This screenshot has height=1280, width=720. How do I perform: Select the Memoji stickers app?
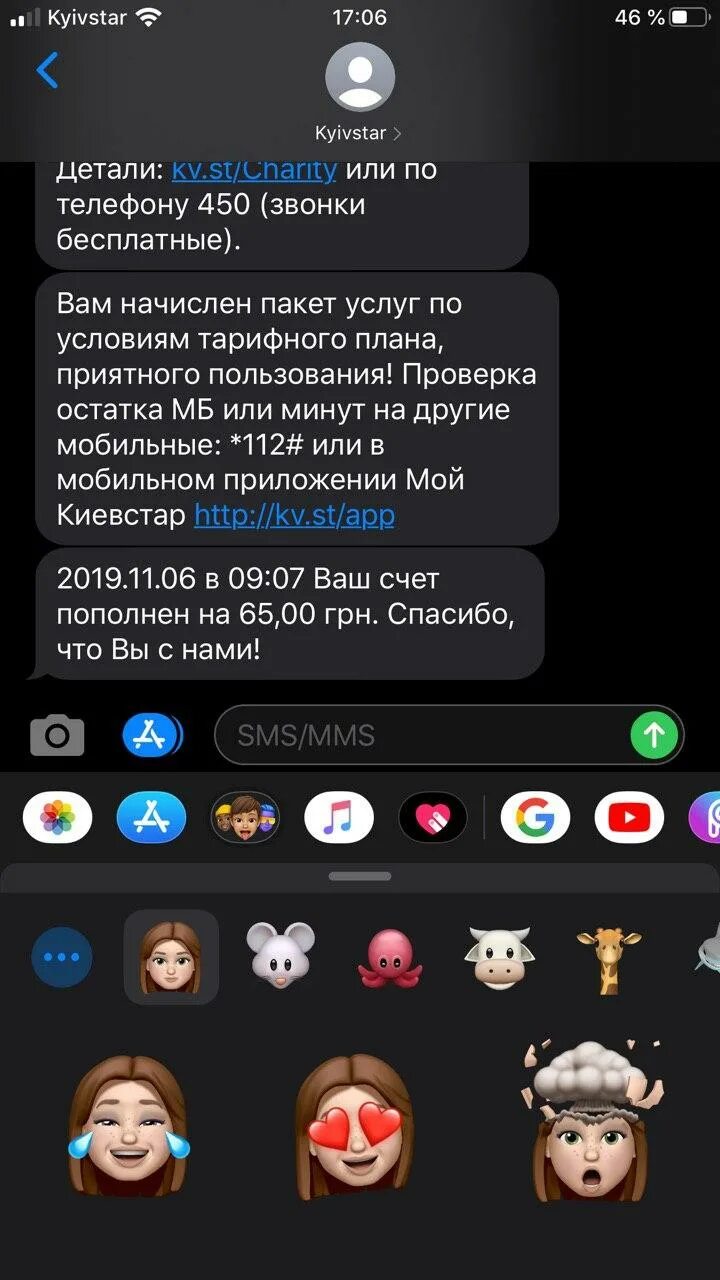coord(245,819)
